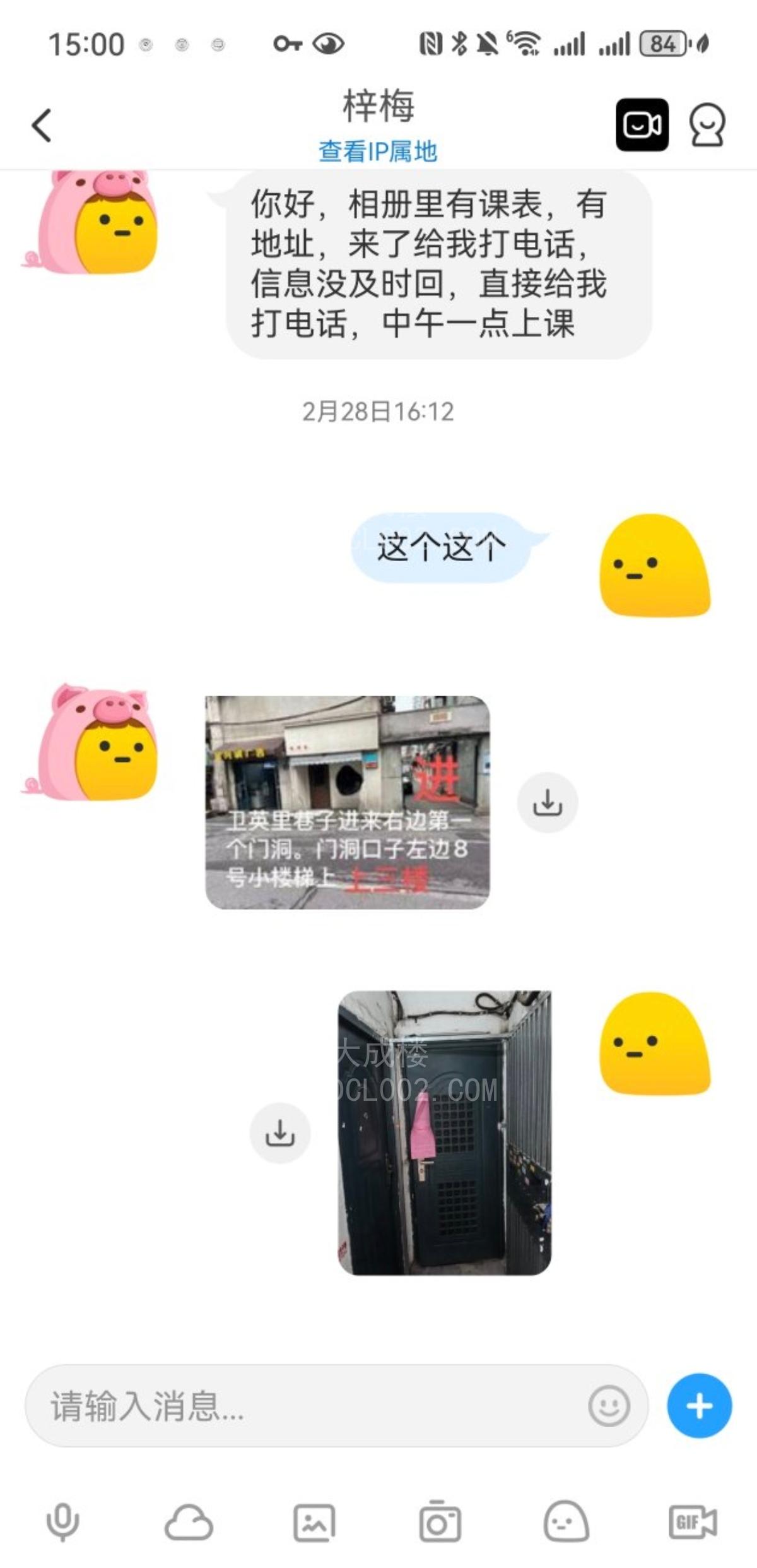Image resolution: width=757 pixels, height=1568 pixels.
Task: Go back with the top-left arrow
Action: 40,124
